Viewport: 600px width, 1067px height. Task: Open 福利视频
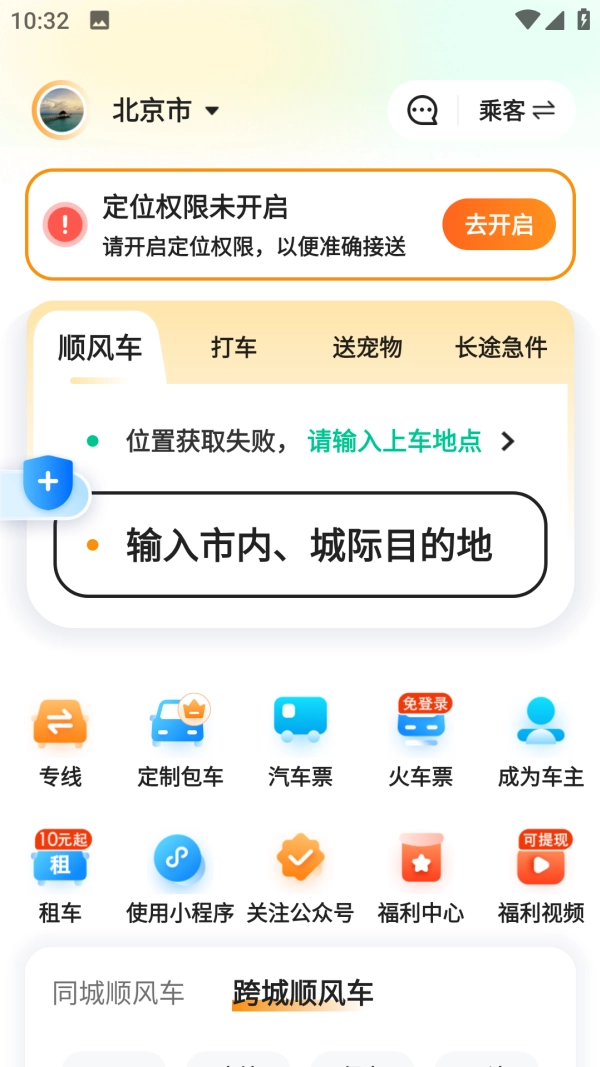pyautogui.click(x=540, y=877)
